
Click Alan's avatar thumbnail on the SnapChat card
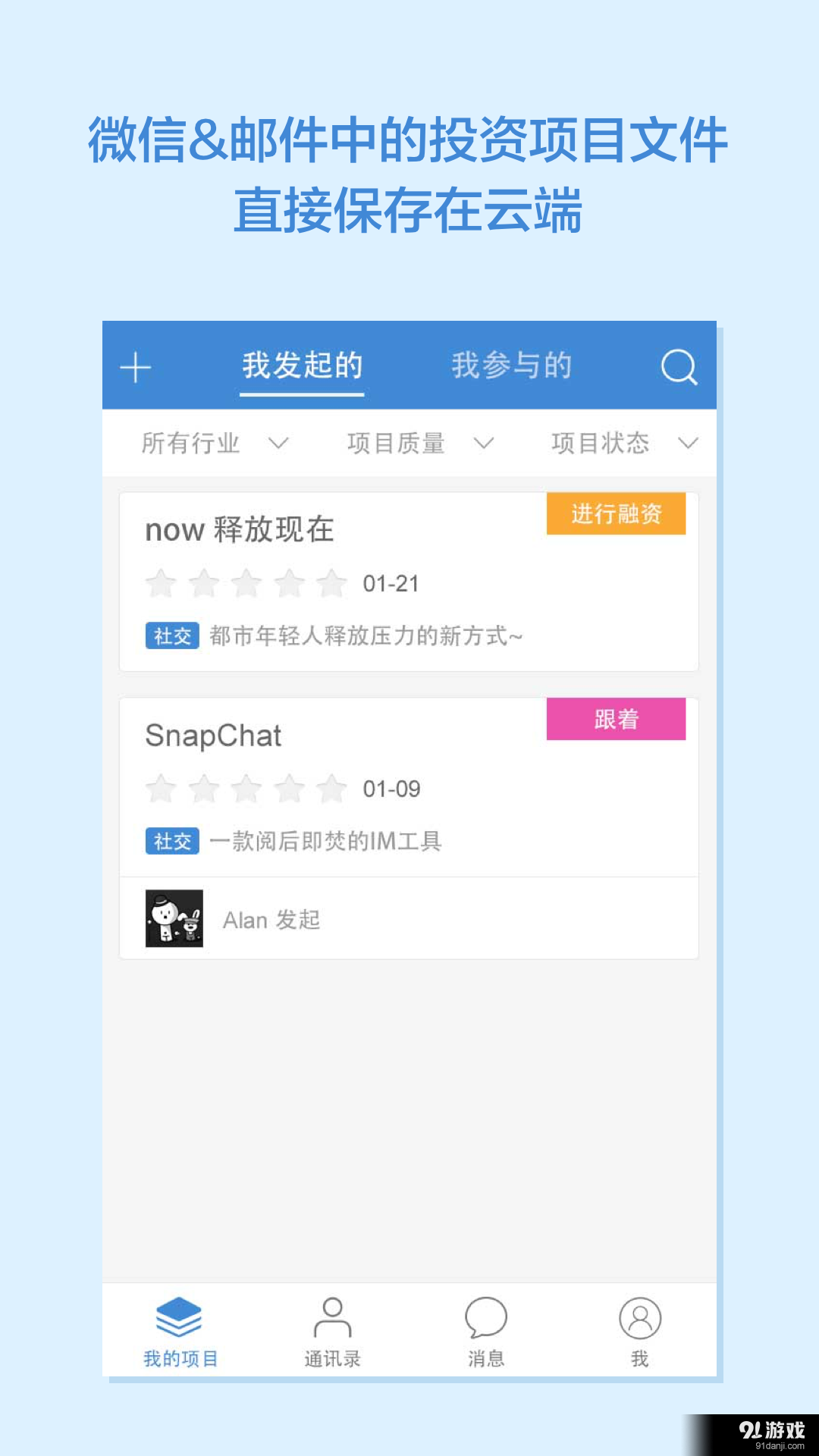tap(173, 918)
